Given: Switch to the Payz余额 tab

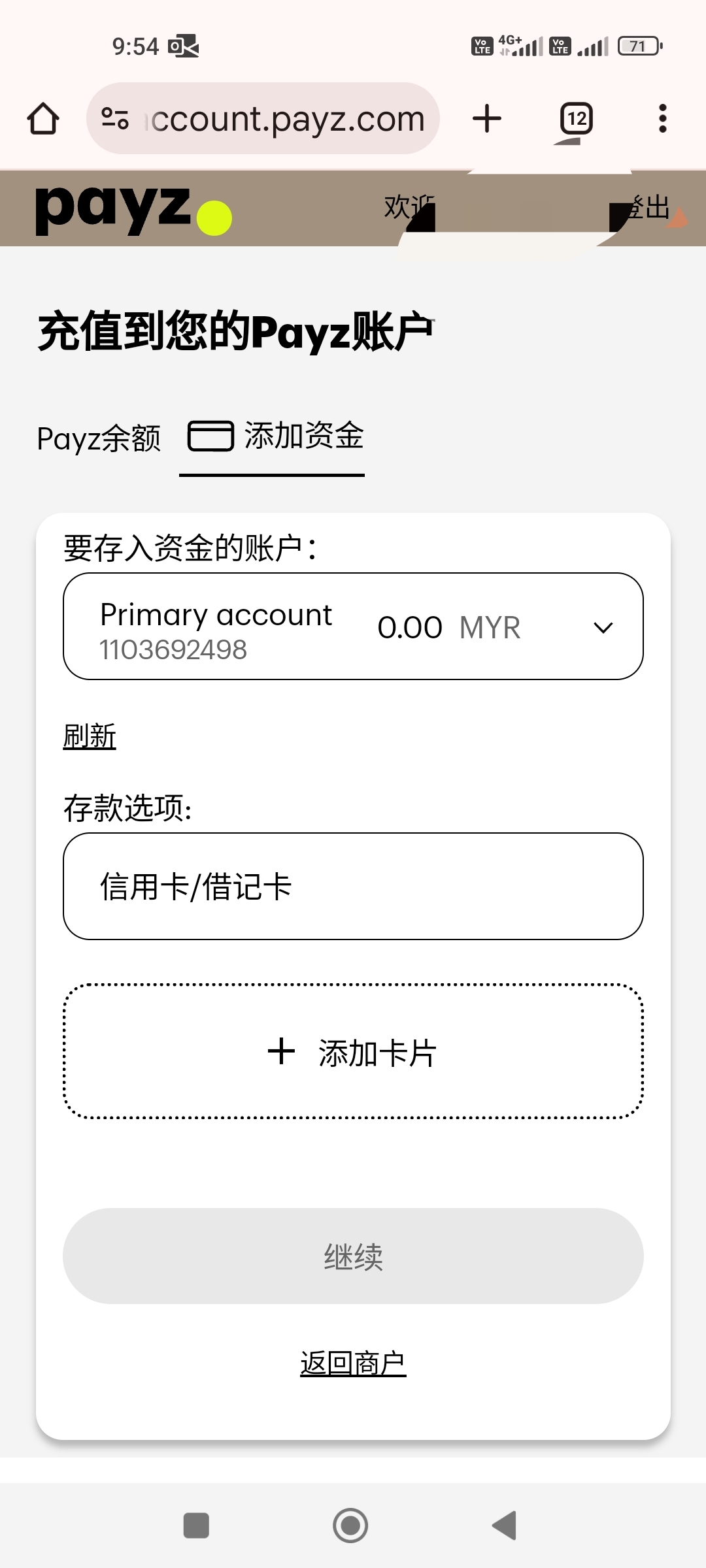Looking at the screenshot, I should click(99, 438).
